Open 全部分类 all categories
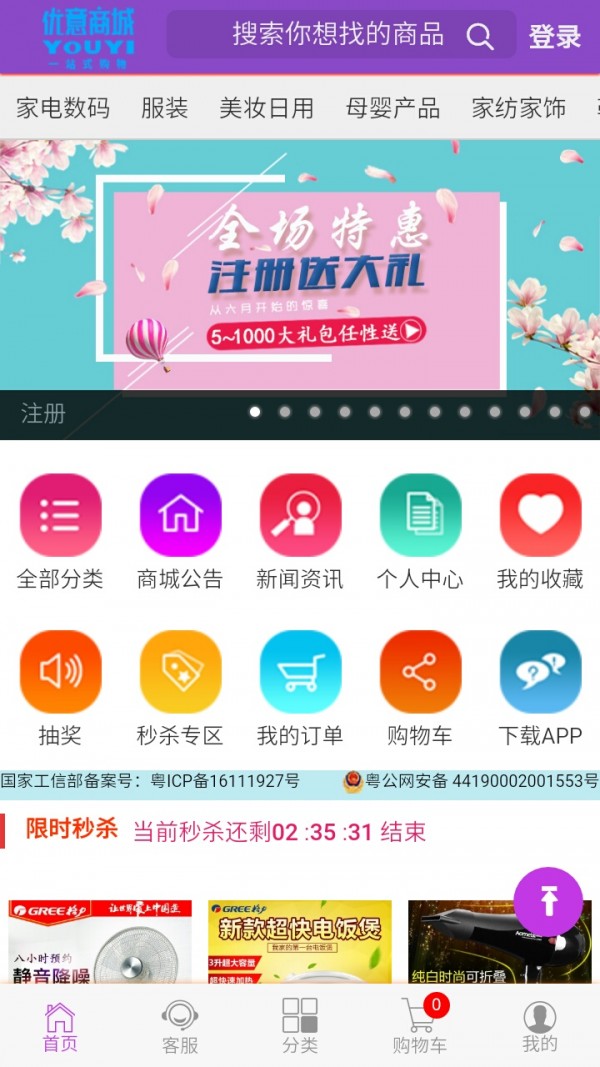 60,530
